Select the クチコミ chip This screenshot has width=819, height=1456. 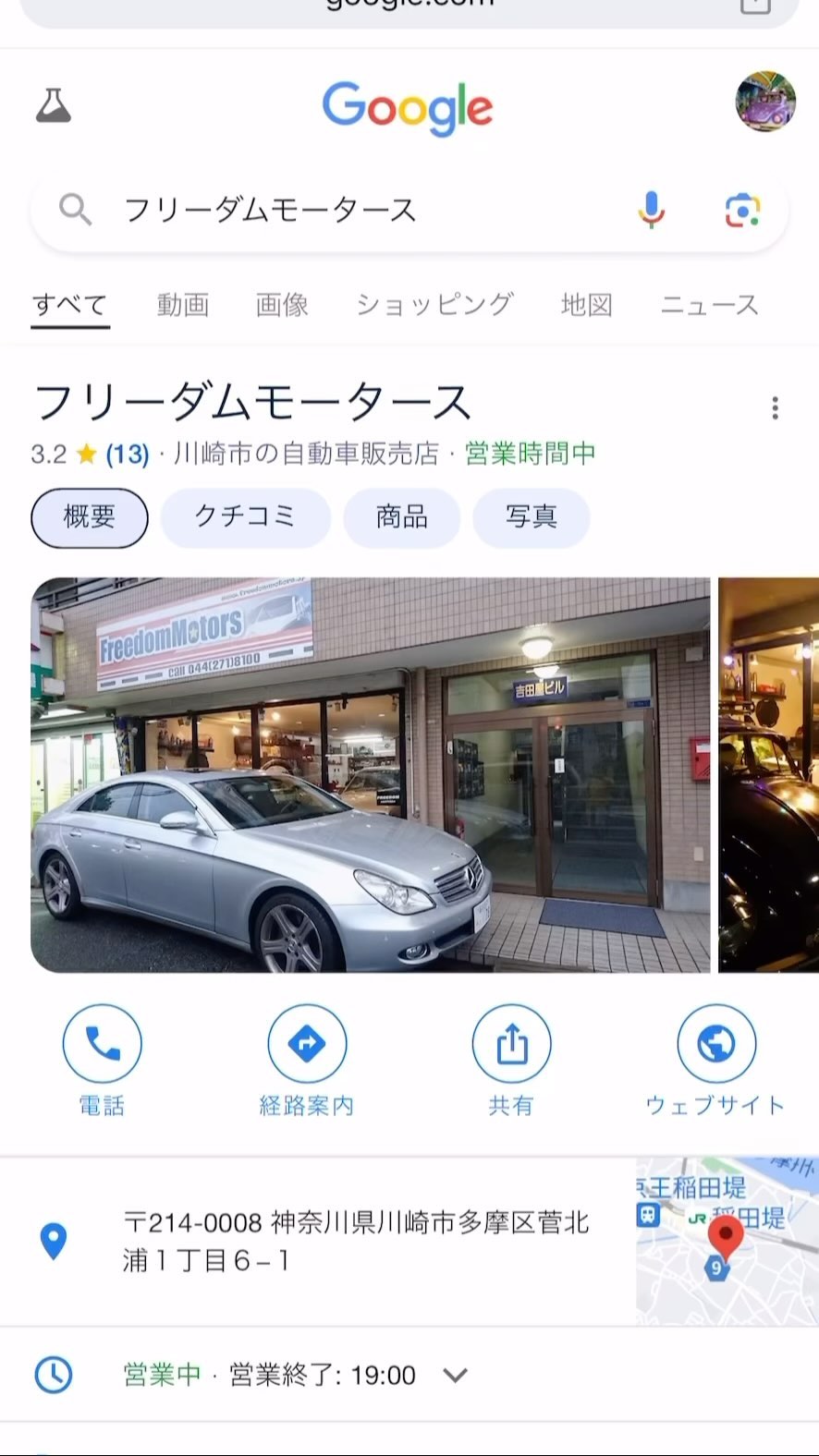[x=245, y=517]
